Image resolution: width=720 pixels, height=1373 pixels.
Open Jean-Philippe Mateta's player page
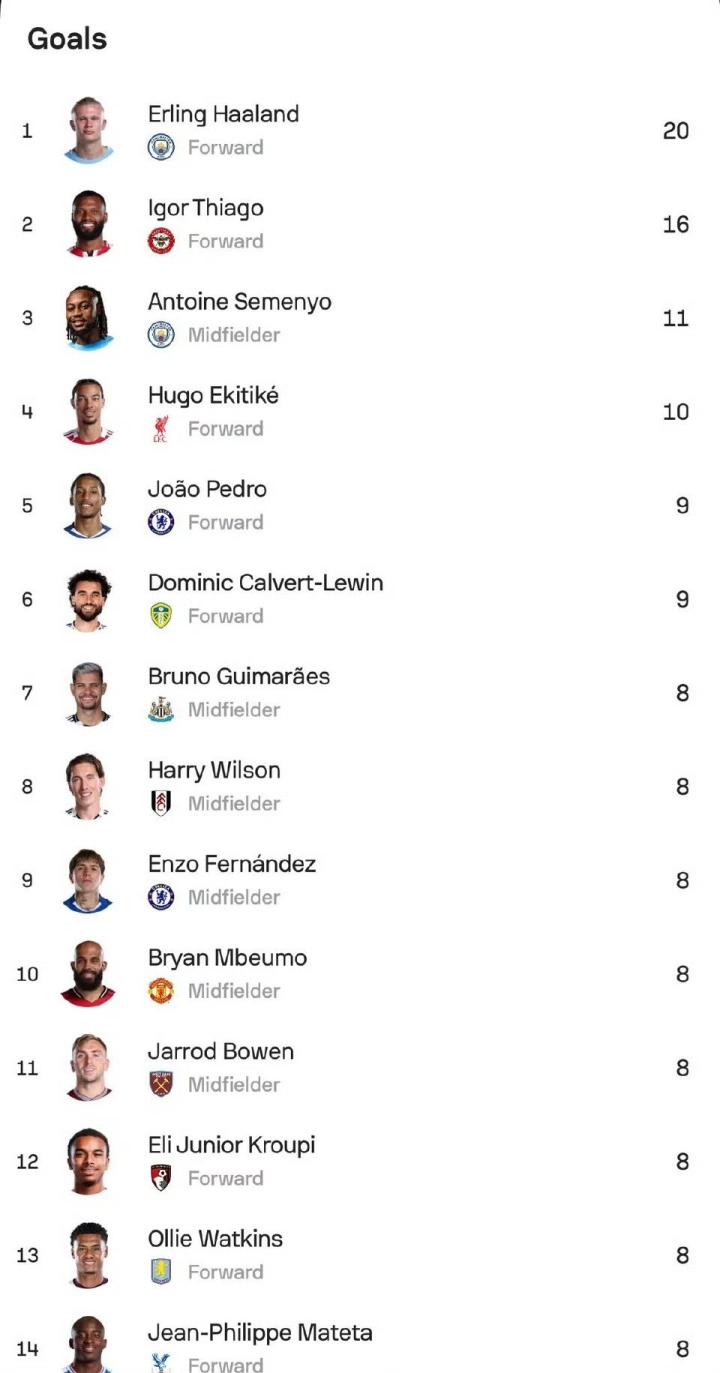click(260, 1334)
